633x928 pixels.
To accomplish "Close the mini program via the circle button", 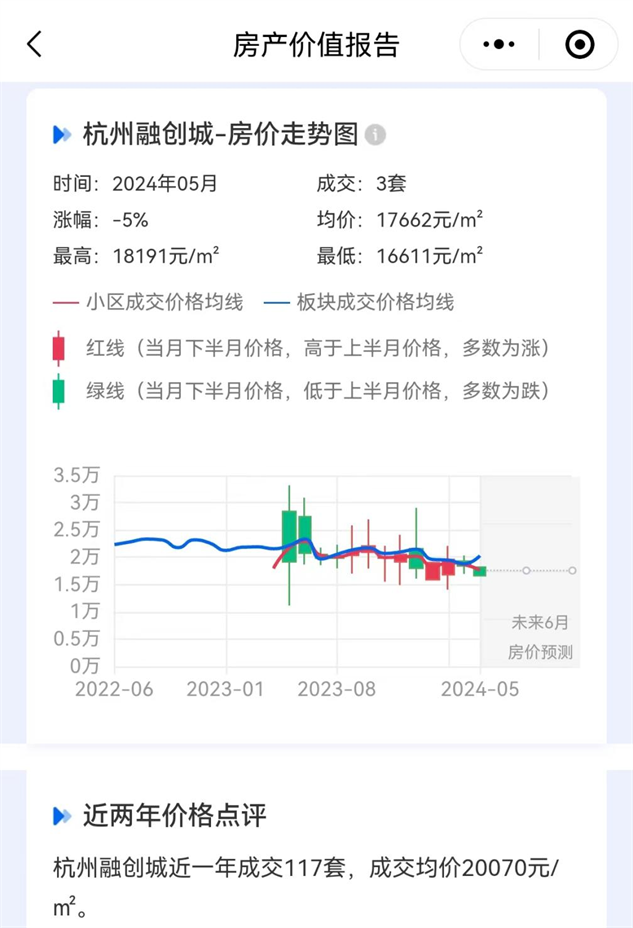I will 579,44.
